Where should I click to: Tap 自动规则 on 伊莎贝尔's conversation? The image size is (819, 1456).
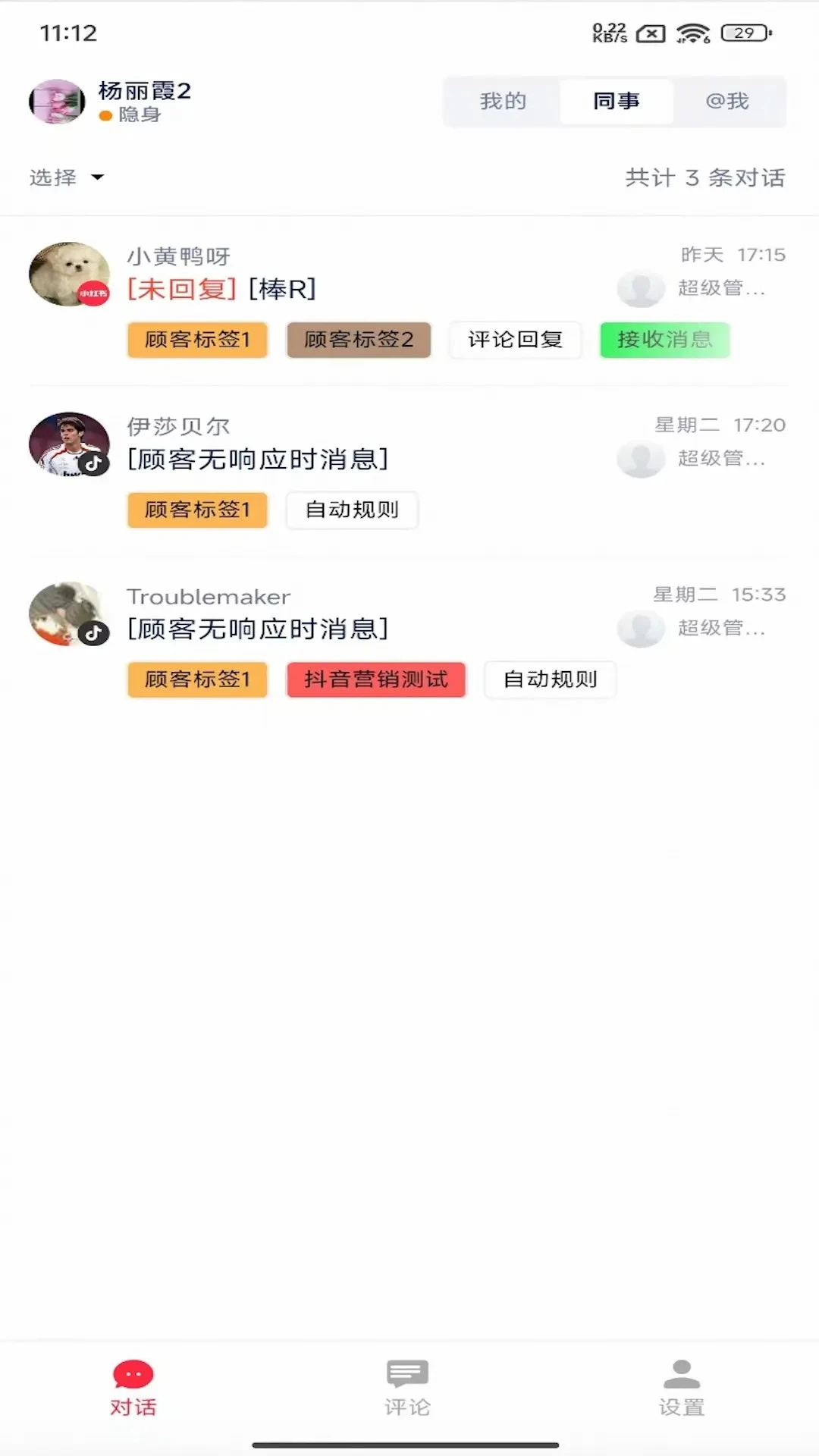click(351, 510)
